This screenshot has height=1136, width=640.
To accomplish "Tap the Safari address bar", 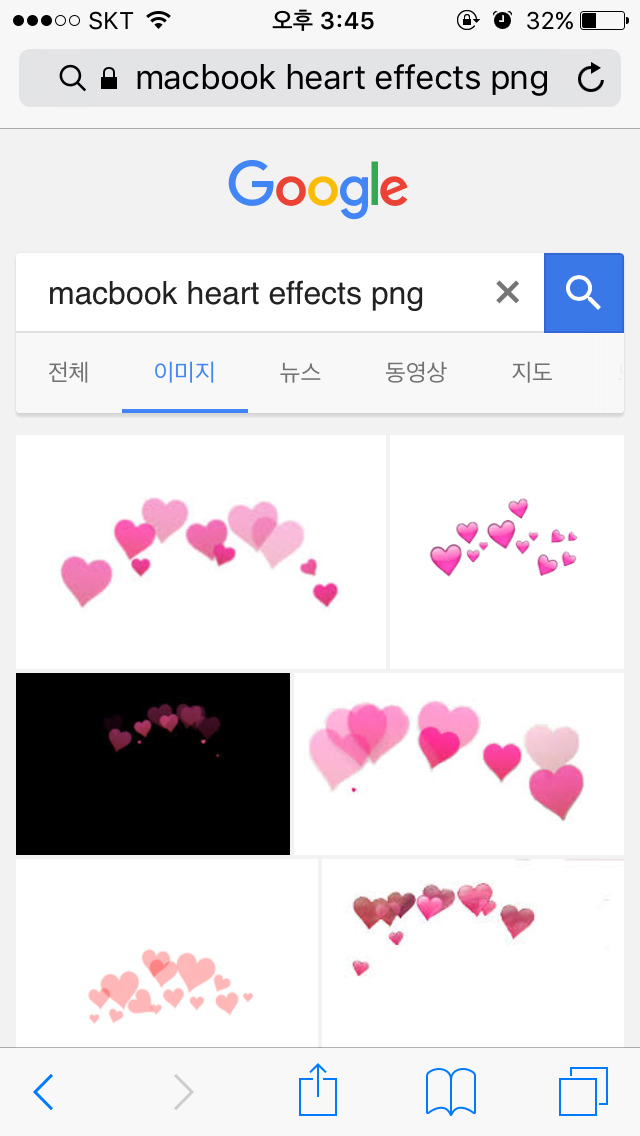I will (x=320, y=78).
